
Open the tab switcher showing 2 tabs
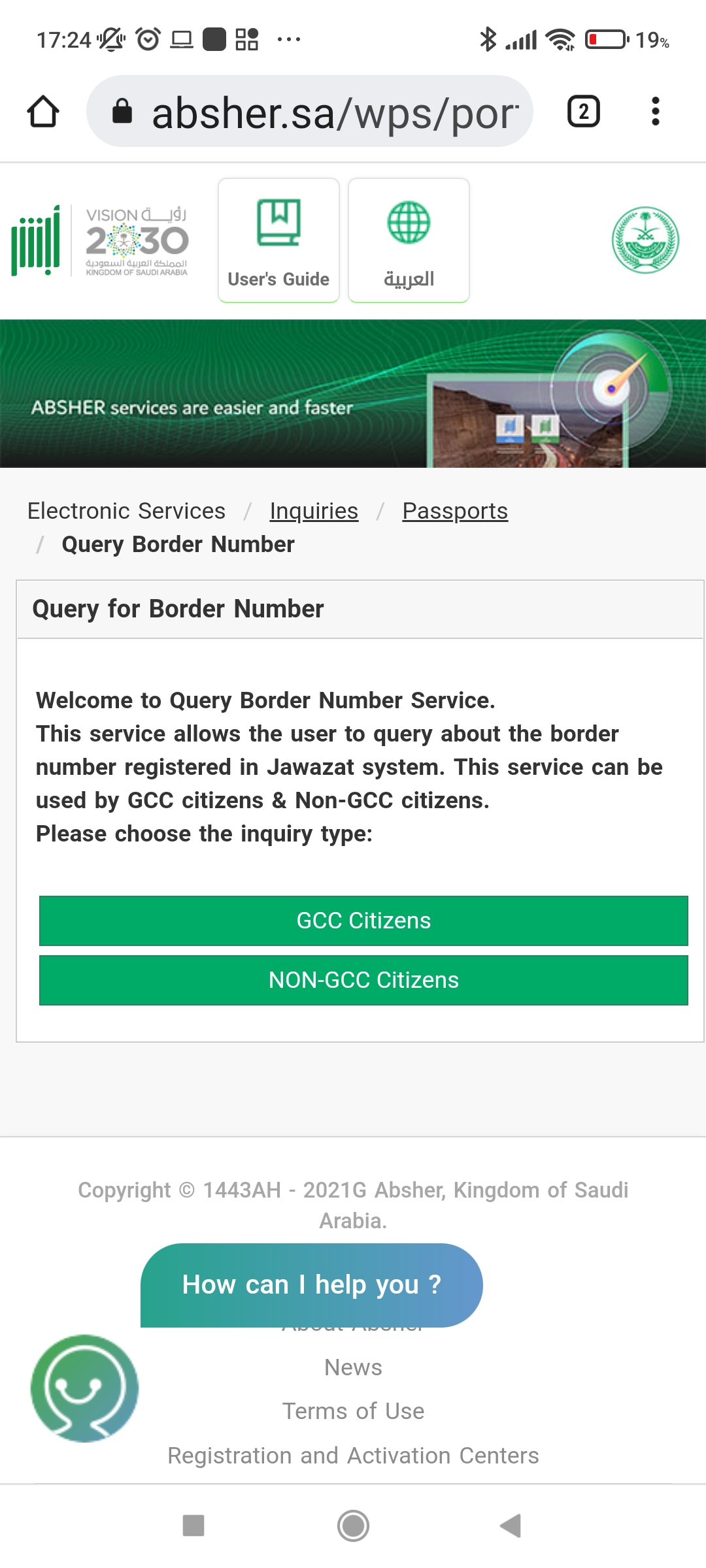click(583, 111)
